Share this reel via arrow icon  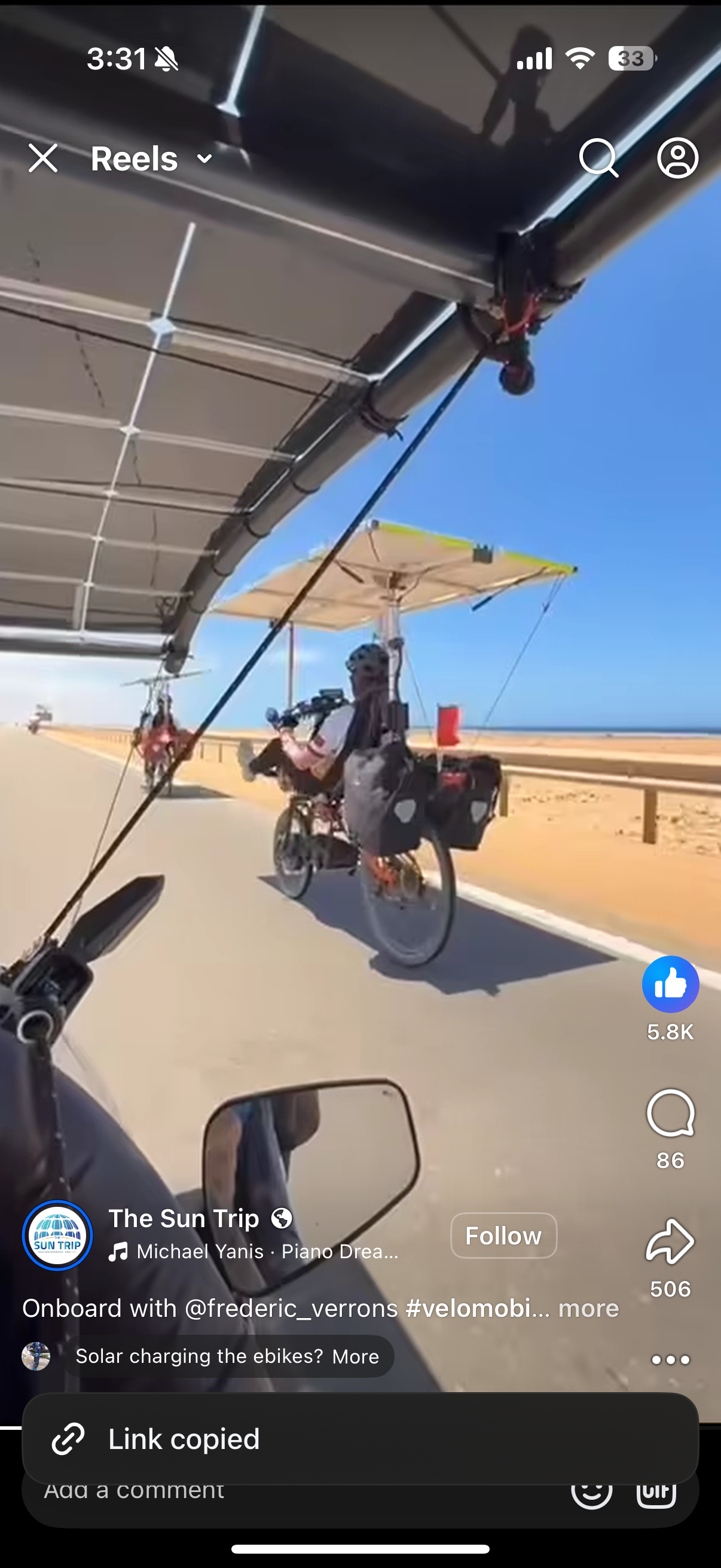click(670, 1241)
